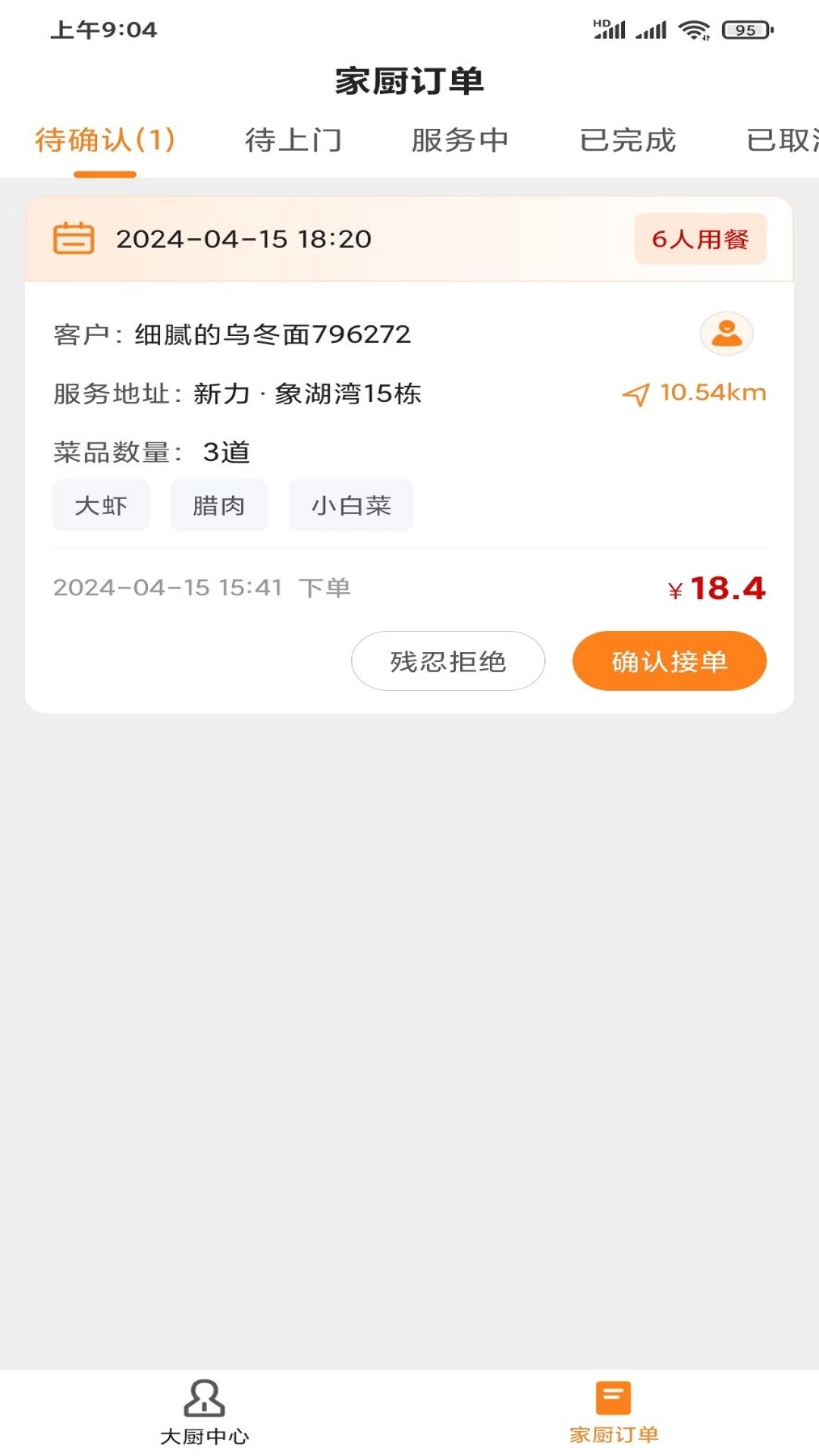
Task: Open 家厨订单 in bottom navigation
Action: pos(613,1411)
